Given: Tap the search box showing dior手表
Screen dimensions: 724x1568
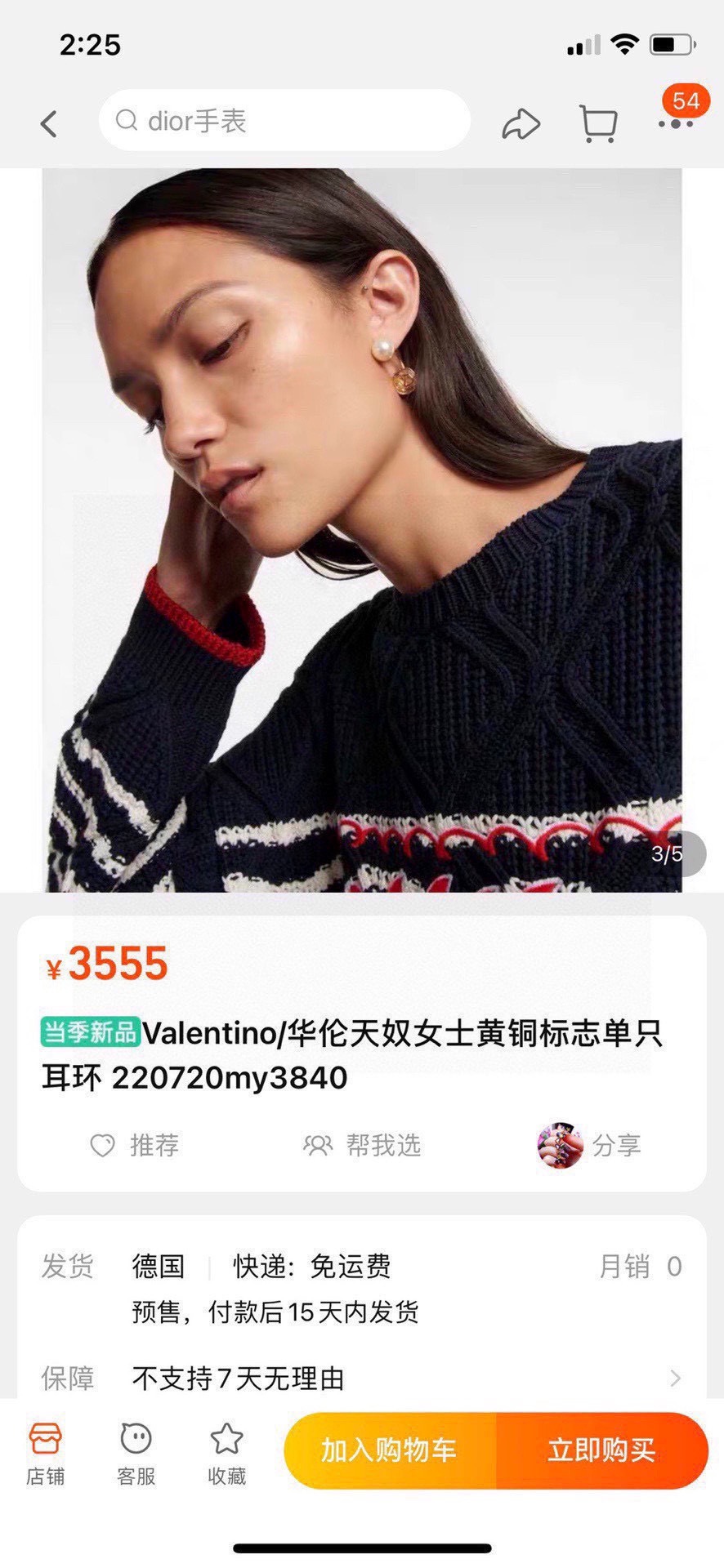Looking at the screenshot, I should [284, 121].
